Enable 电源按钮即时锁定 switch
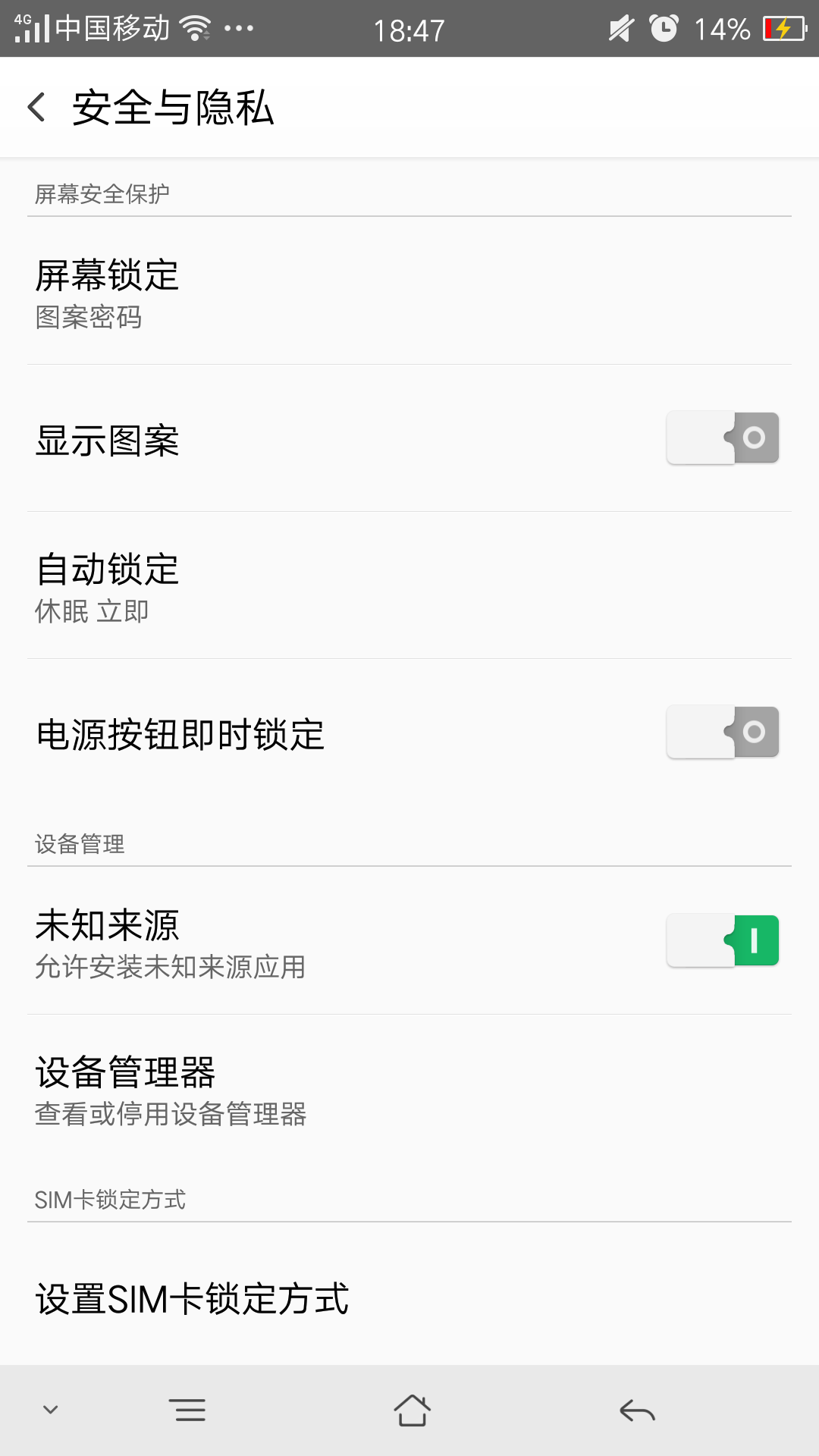819x1456 pixels. [x=723, y=733]
